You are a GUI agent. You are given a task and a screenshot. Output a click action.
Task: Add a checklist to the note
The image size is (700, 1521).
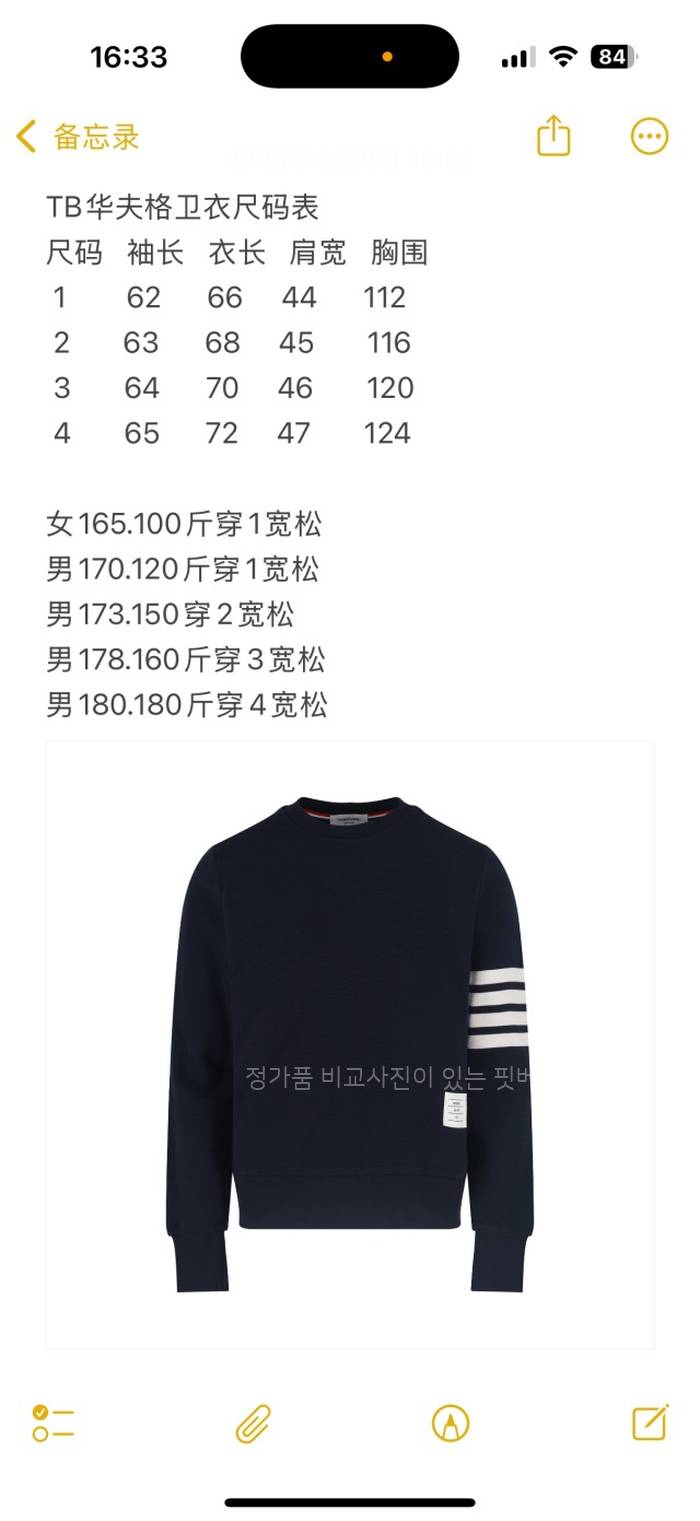click(x=53, y=1422)
